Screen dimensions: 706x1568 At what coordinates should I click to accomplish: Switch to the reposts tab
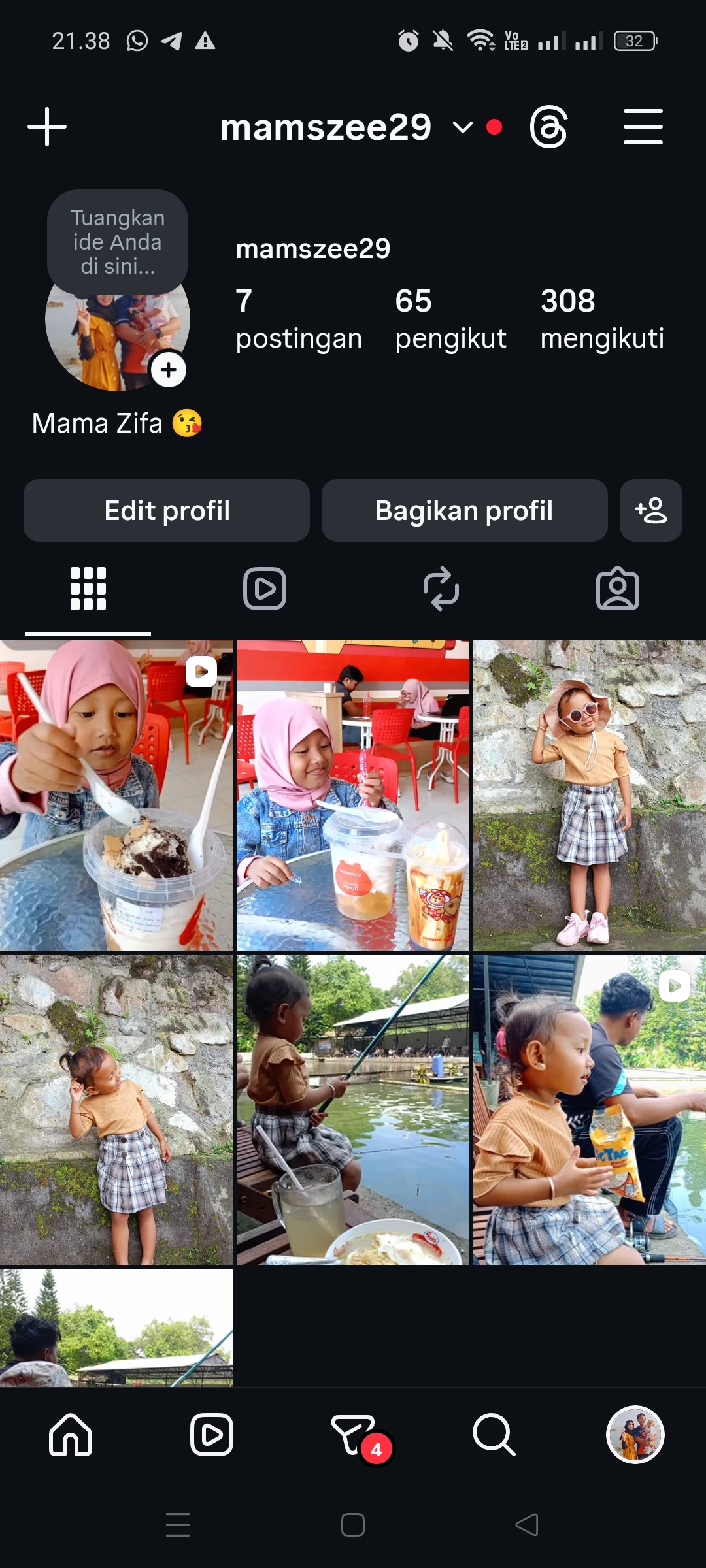[x=441, y=589]
